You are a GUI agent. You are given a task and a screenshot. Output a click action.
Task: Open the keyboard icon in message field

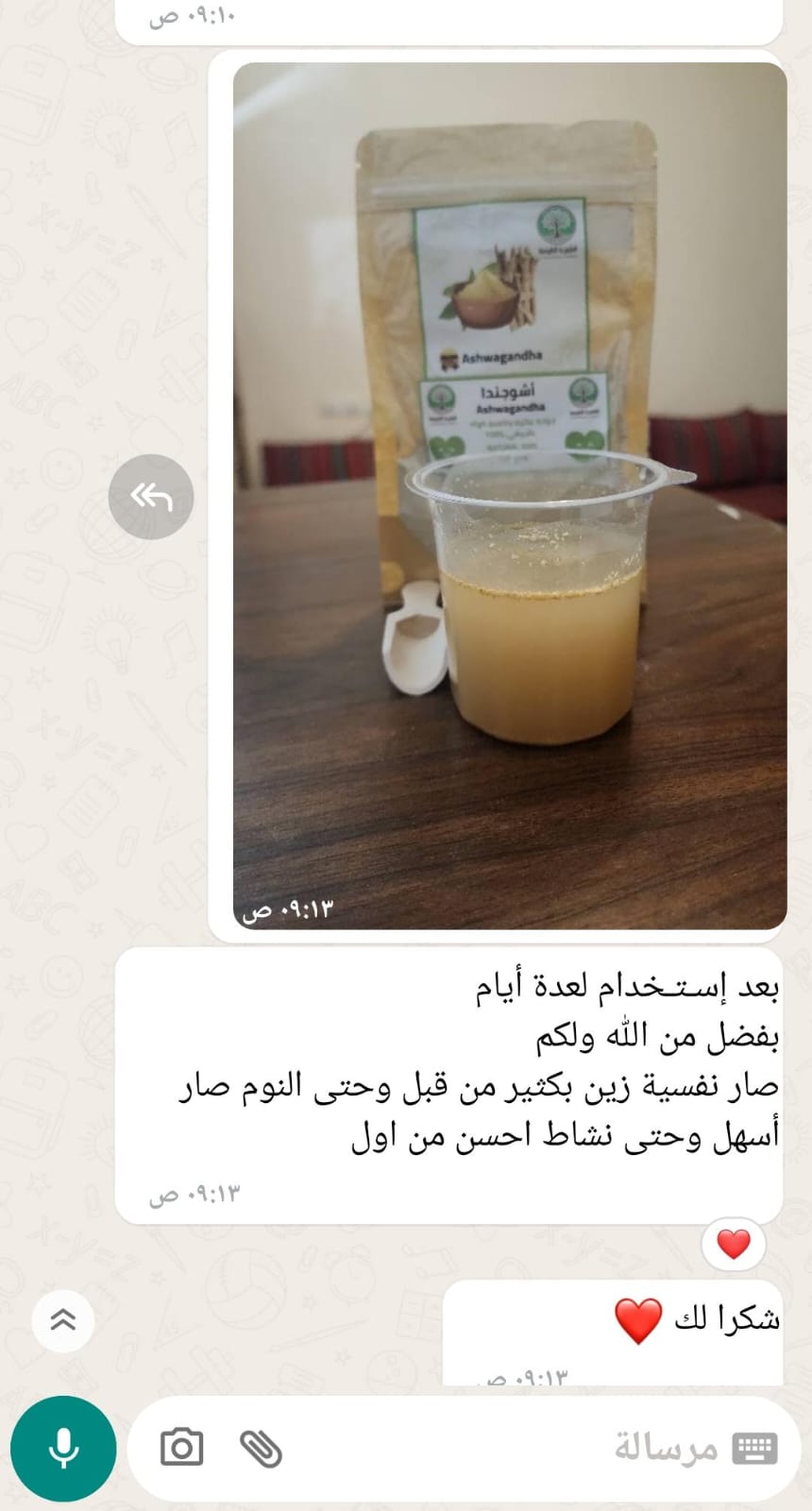click(x=754, y=1448)
